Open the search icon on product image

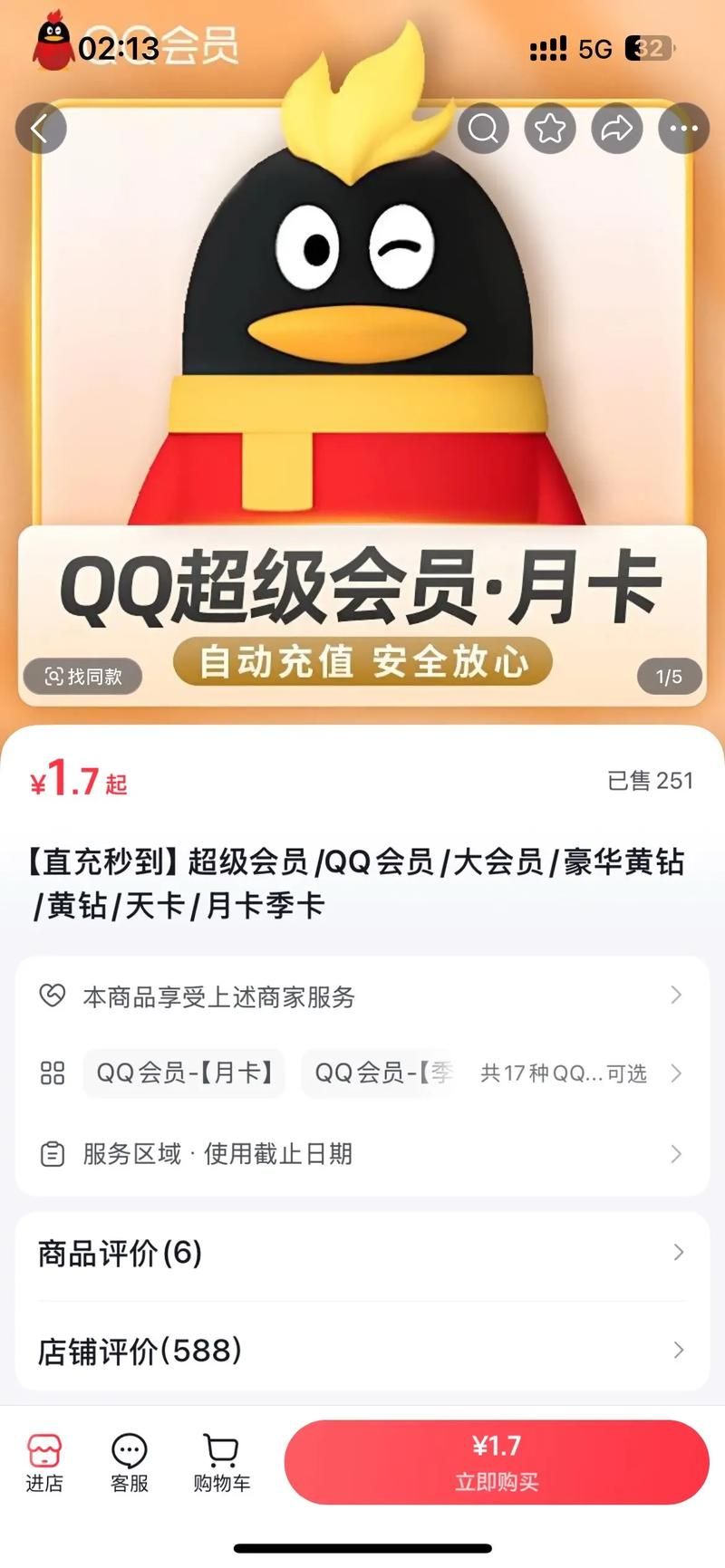coord(483,128)
